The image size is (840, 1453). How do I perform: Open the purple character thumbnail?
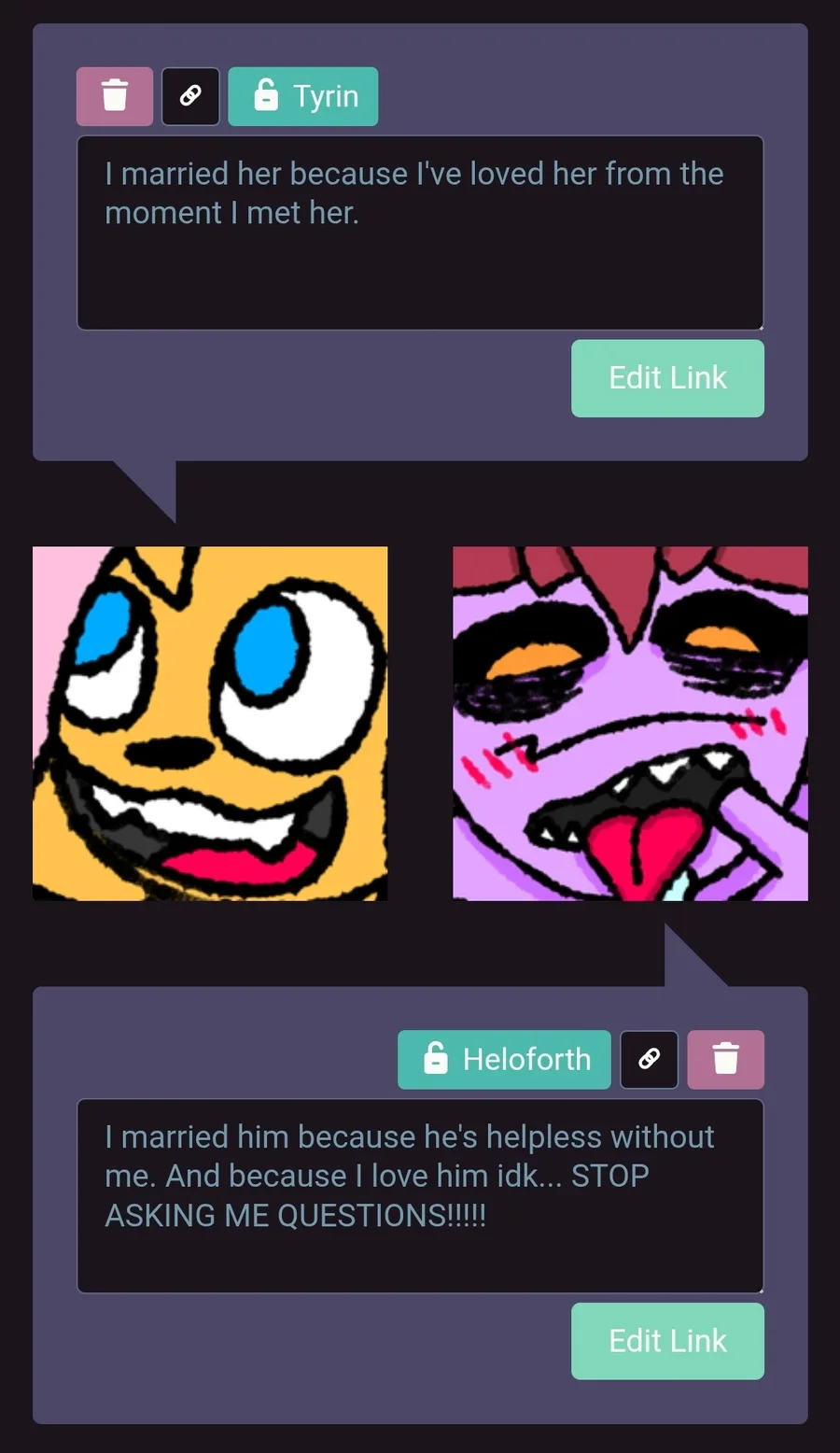(x=630, y=724)
